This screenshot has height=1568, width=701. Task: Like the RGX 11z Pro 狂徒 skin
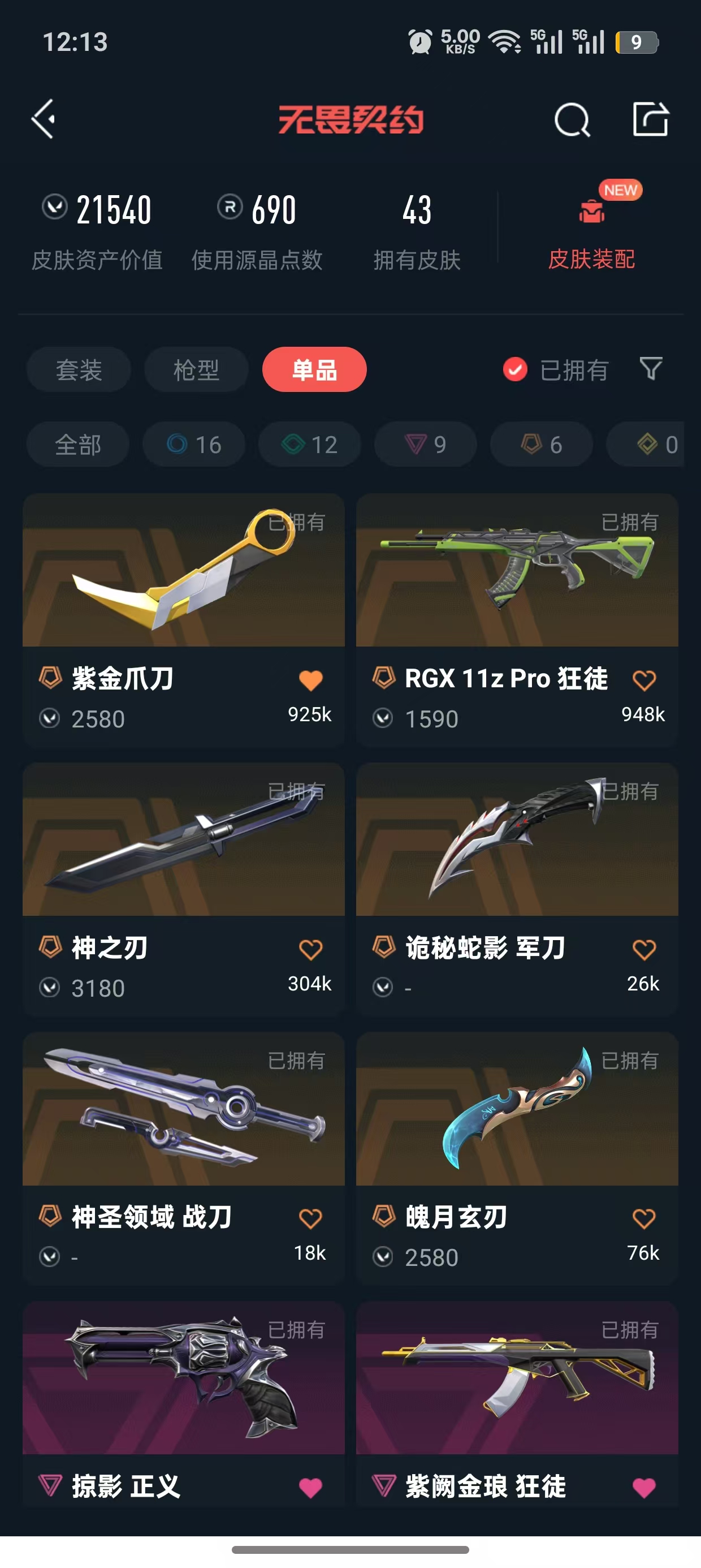coord(644,680)
